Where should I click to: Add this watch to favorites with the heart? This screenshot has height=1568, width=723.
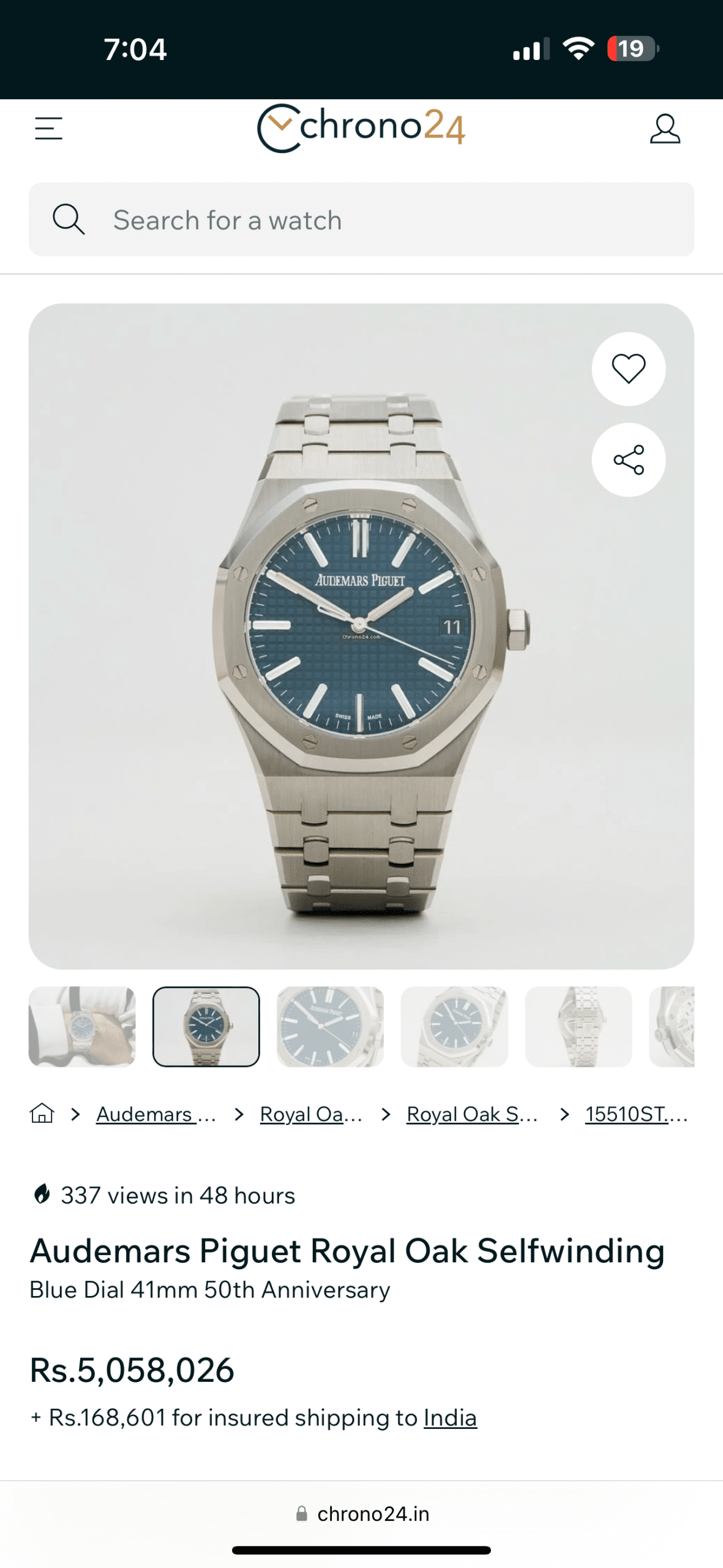pos(628,369)
